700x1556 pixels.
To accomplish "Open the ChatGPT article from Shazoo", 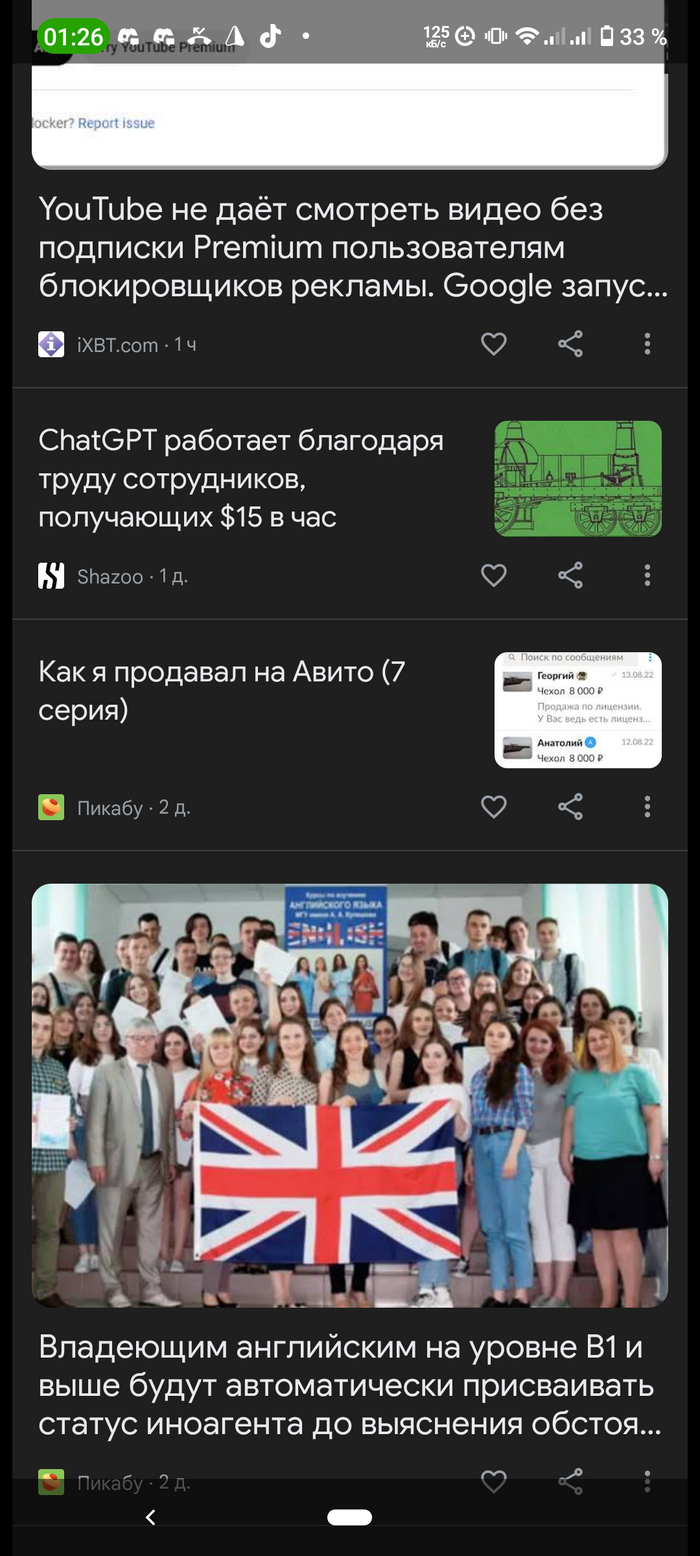I will 241,479.
